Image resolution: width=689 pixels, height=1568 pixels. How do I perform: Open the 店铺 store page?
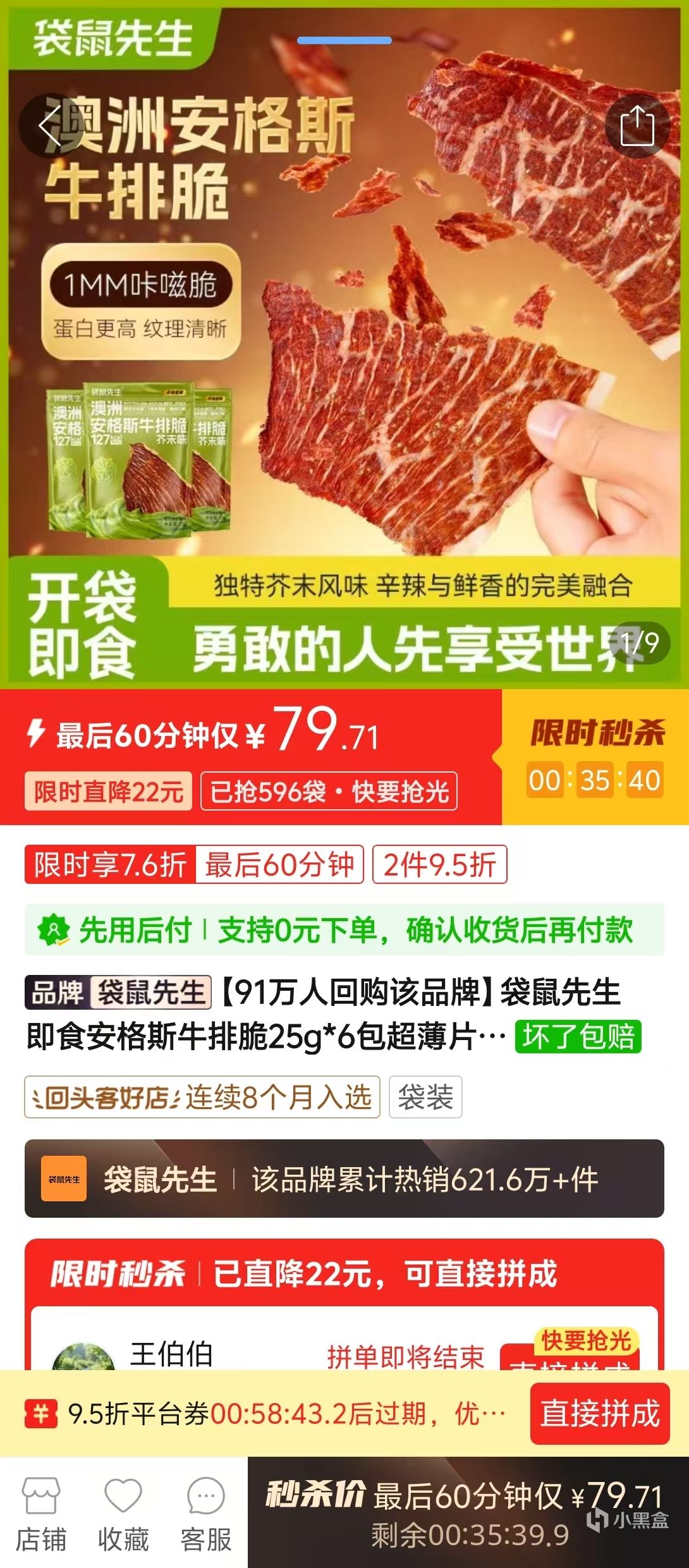coord(40,1513)
